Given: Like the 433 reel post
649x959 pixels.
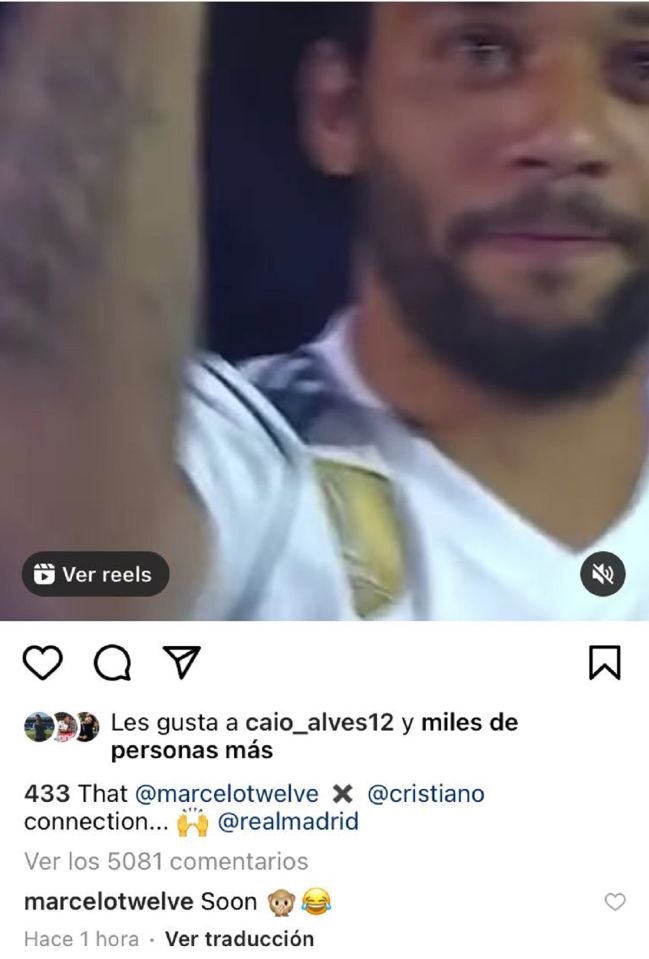Looking at the screenshot, I should point(43,662).
